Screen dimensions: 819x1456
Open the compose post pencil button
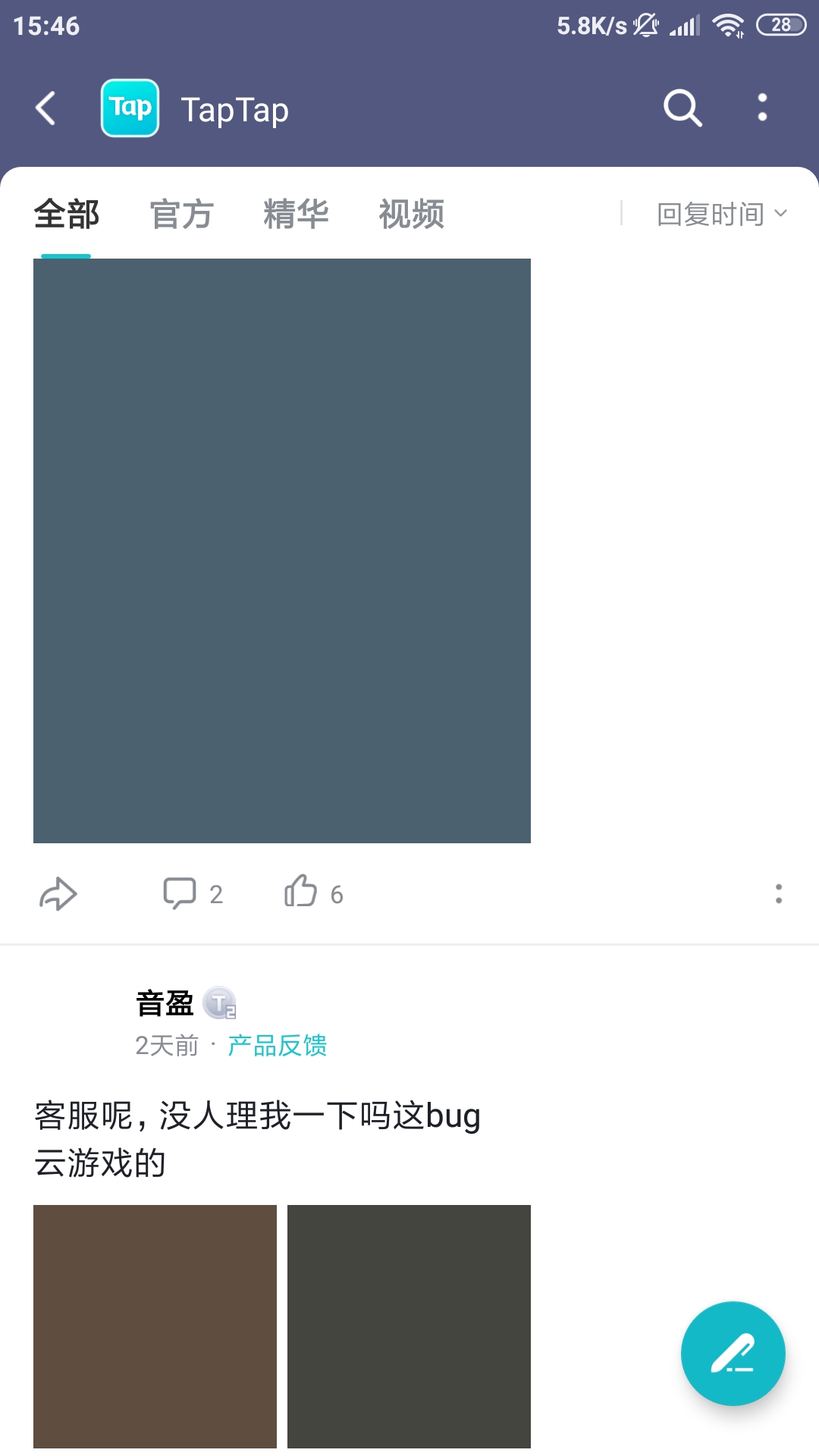[x=733, y=1354]
